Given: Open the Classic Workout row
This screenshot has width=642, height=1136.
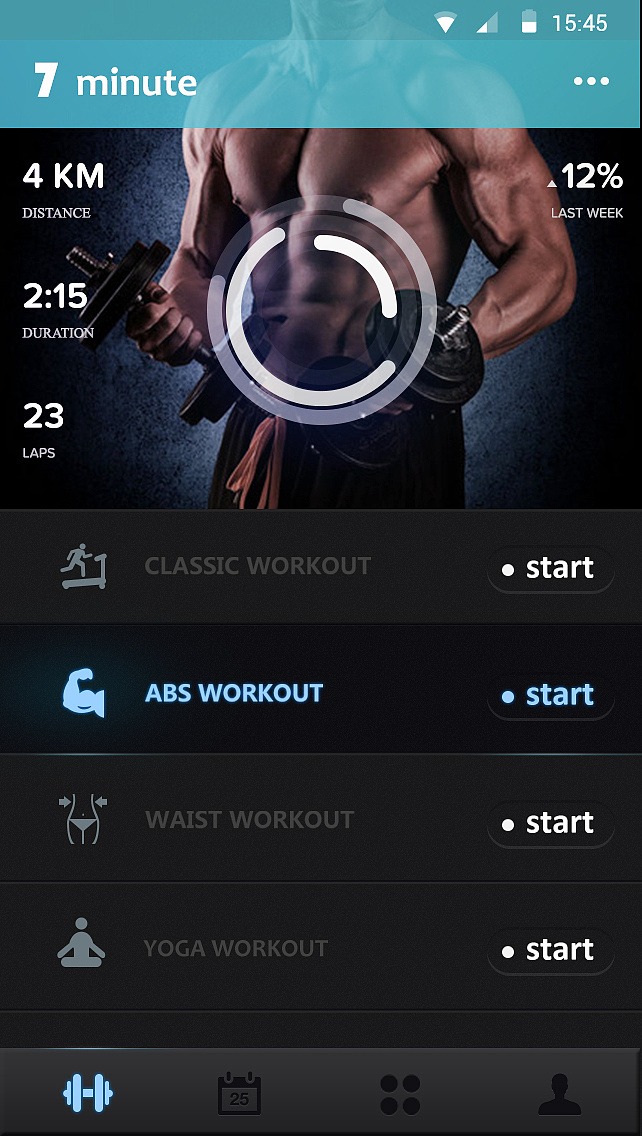Looking at the screenshot, I should (257, 567).
